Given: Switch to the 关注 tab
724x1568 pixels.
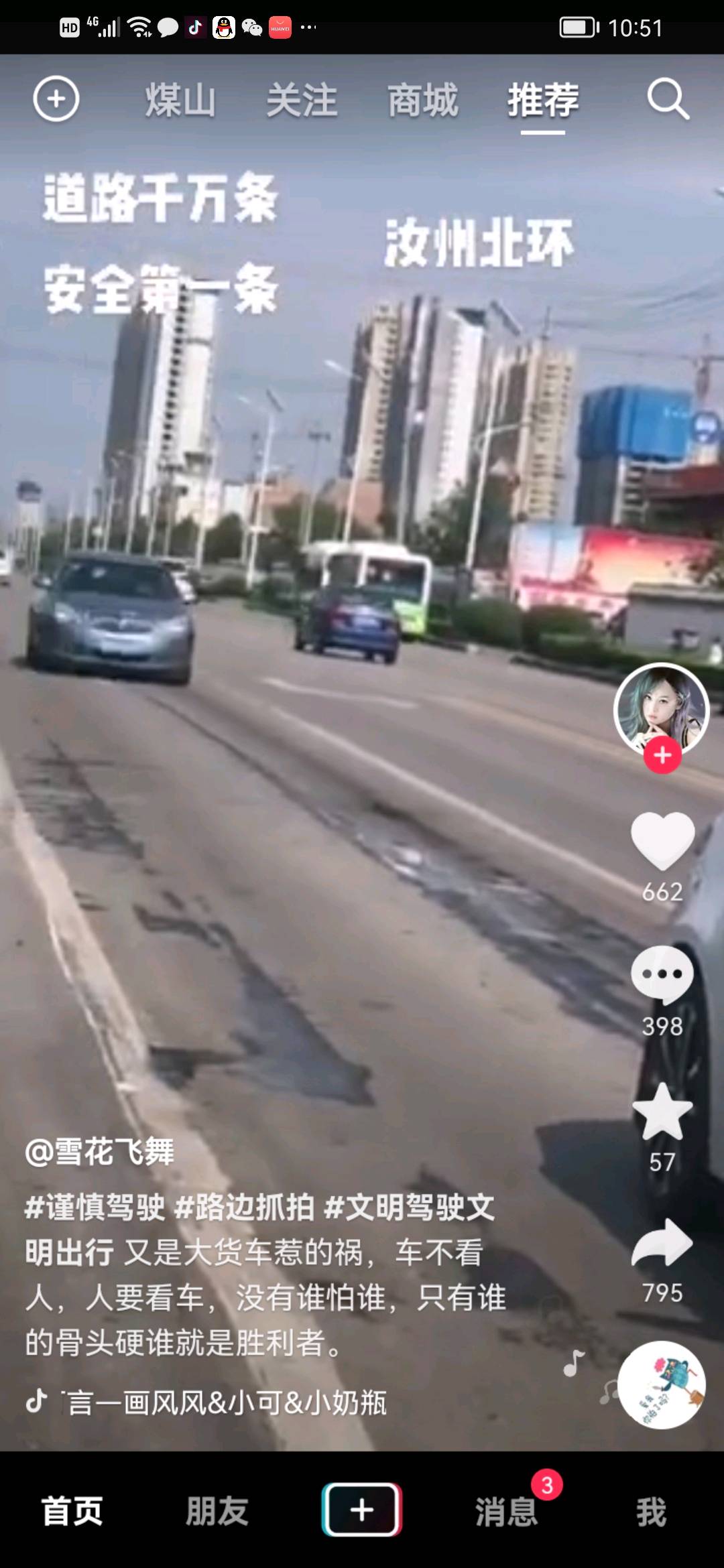Looking at the screenshot, I should 302,101.
